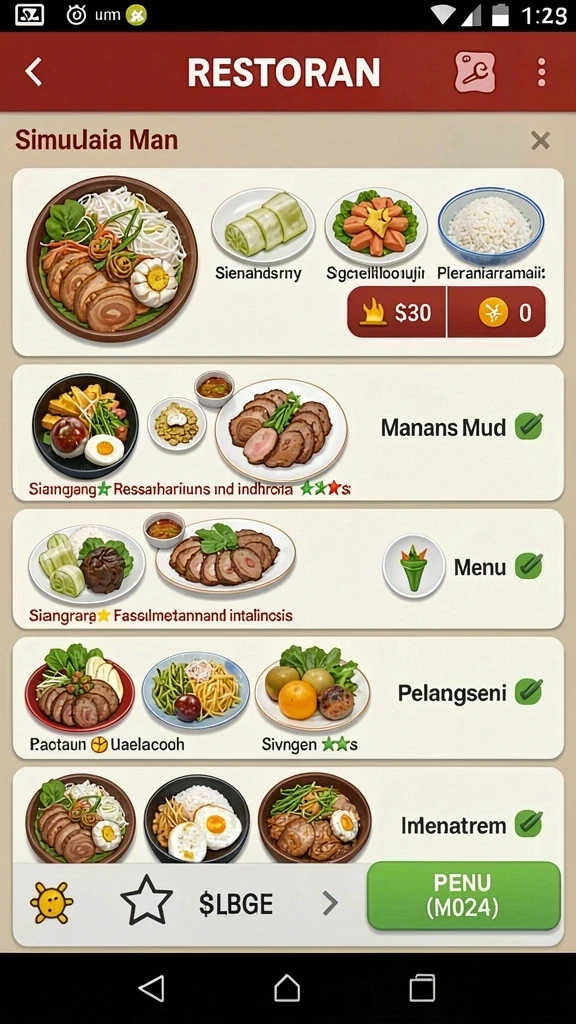The width and height of the screenshot is (576, 1024).
Task: Open the overflow menu in the header
Action: (541, 72)
